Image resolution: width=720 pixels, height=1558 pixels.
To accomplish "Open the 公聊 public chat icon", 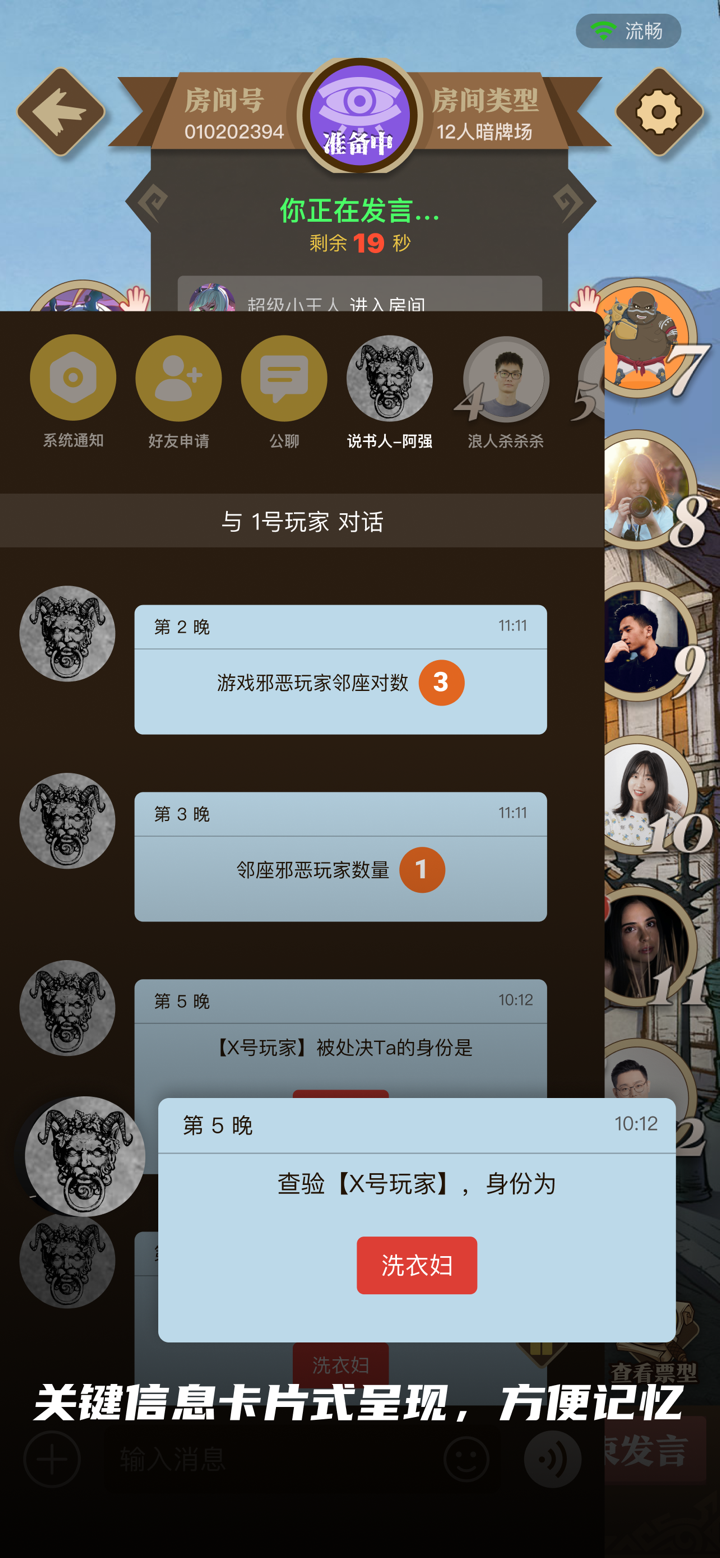I will pos(283,378).
